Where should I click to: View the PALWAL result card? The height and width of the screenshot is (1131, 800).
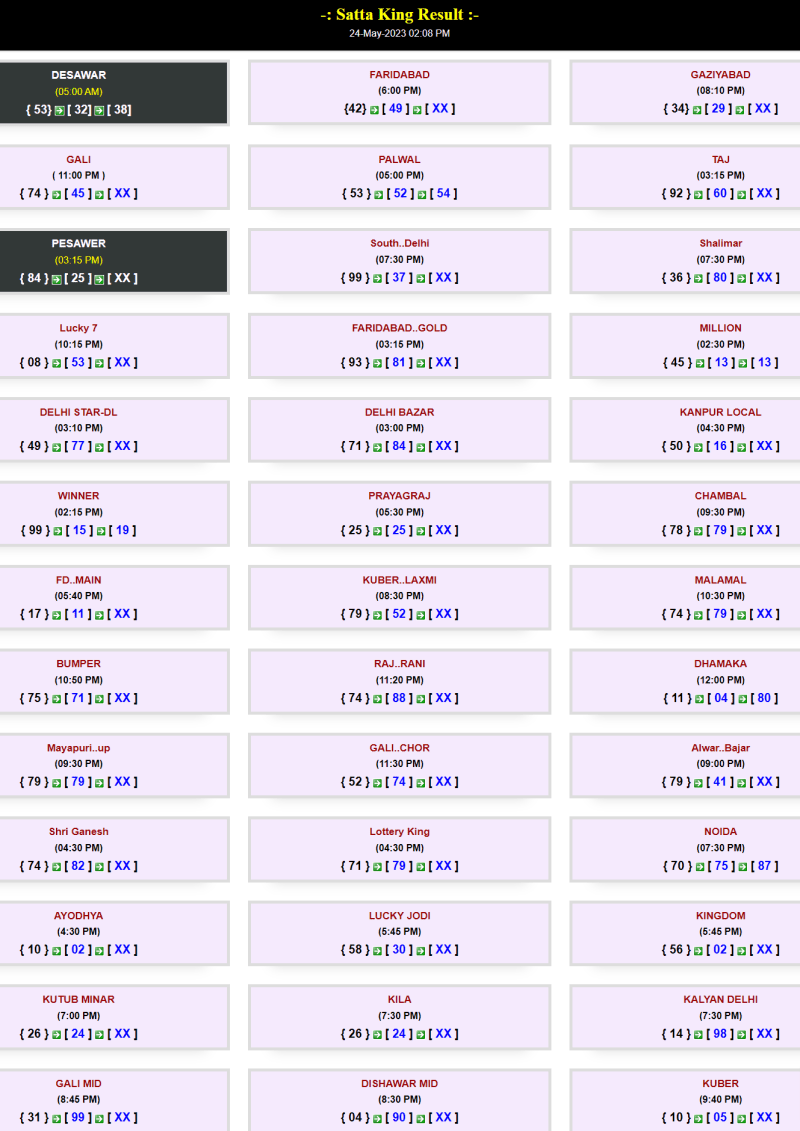click(x=399, y=177)
